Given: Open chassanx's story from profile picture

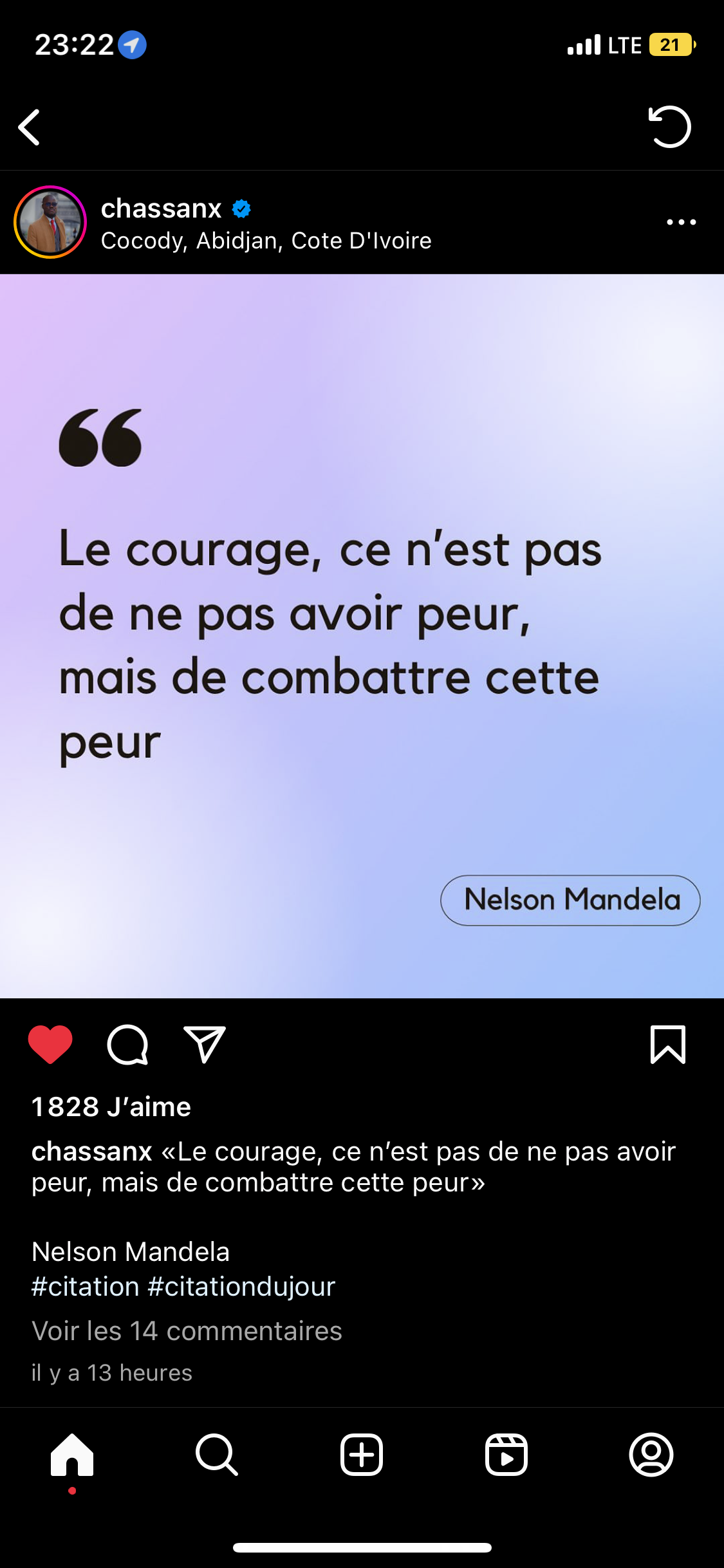Looking at the screenshot, I should coord(50,222).
